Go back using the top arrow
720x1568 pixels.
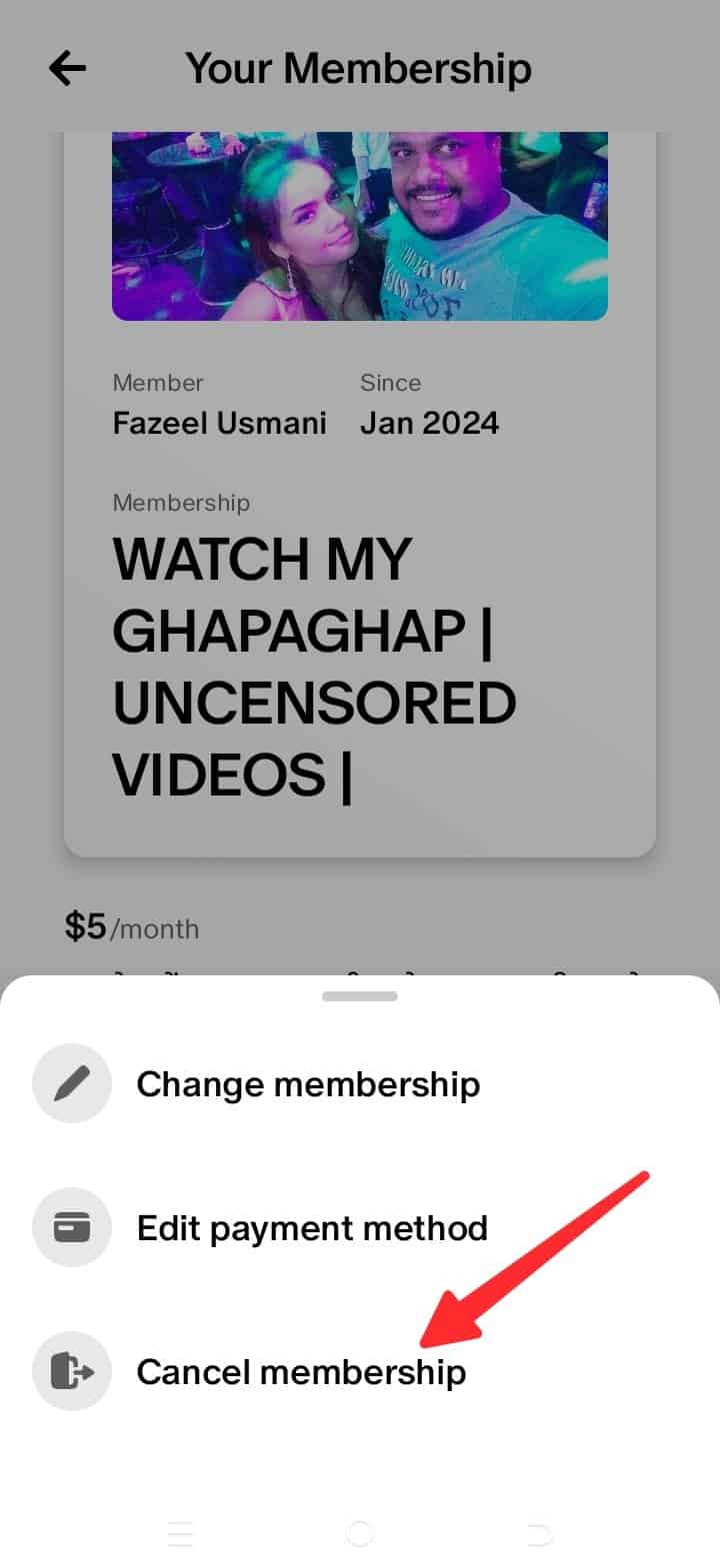68,68
